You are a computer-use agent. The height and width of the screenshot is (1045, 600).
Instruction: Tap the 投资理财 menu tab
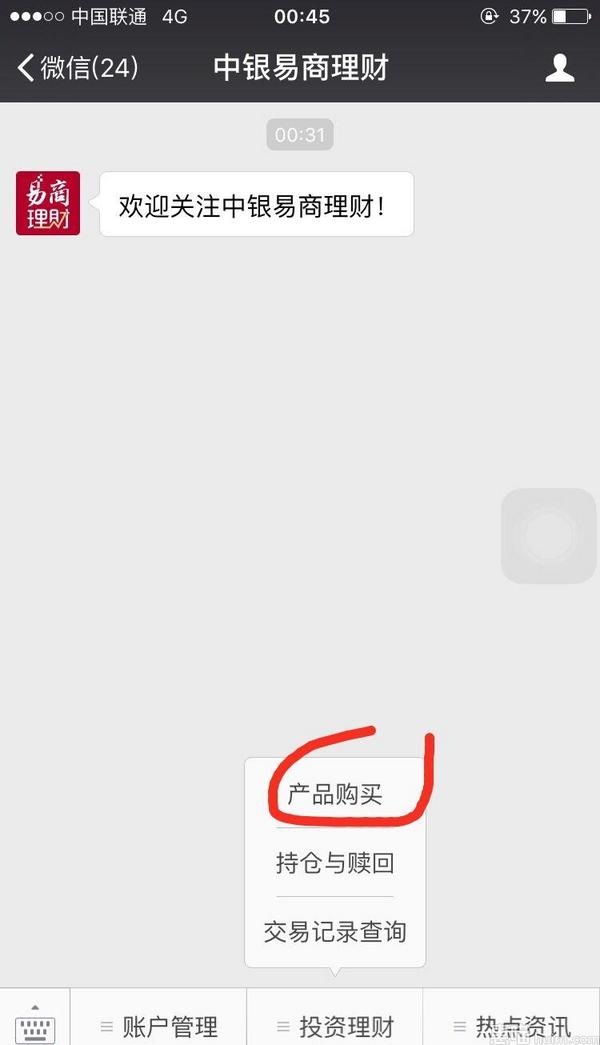coord(335,1026)
